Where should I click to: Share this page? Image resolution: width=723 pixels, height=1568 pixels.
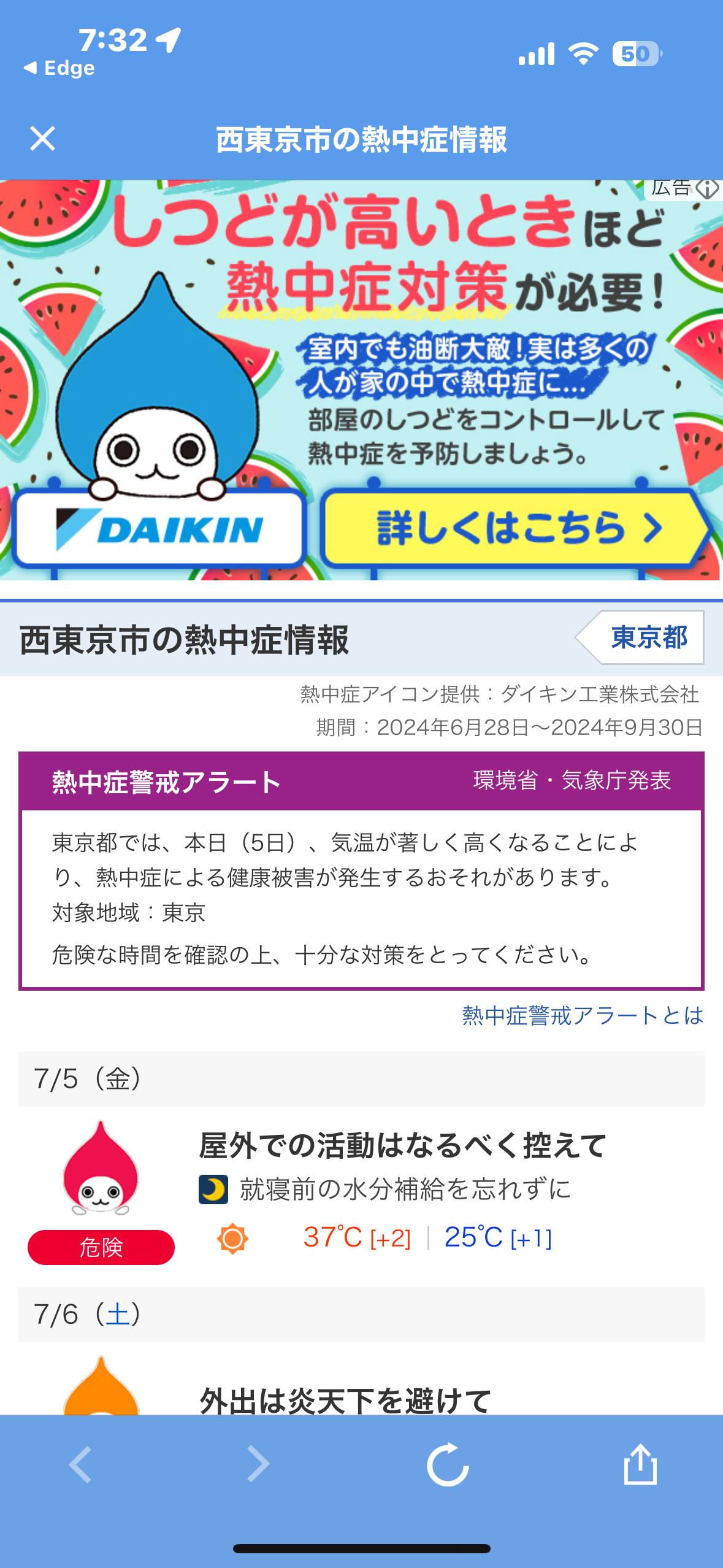click(640, 1464)
